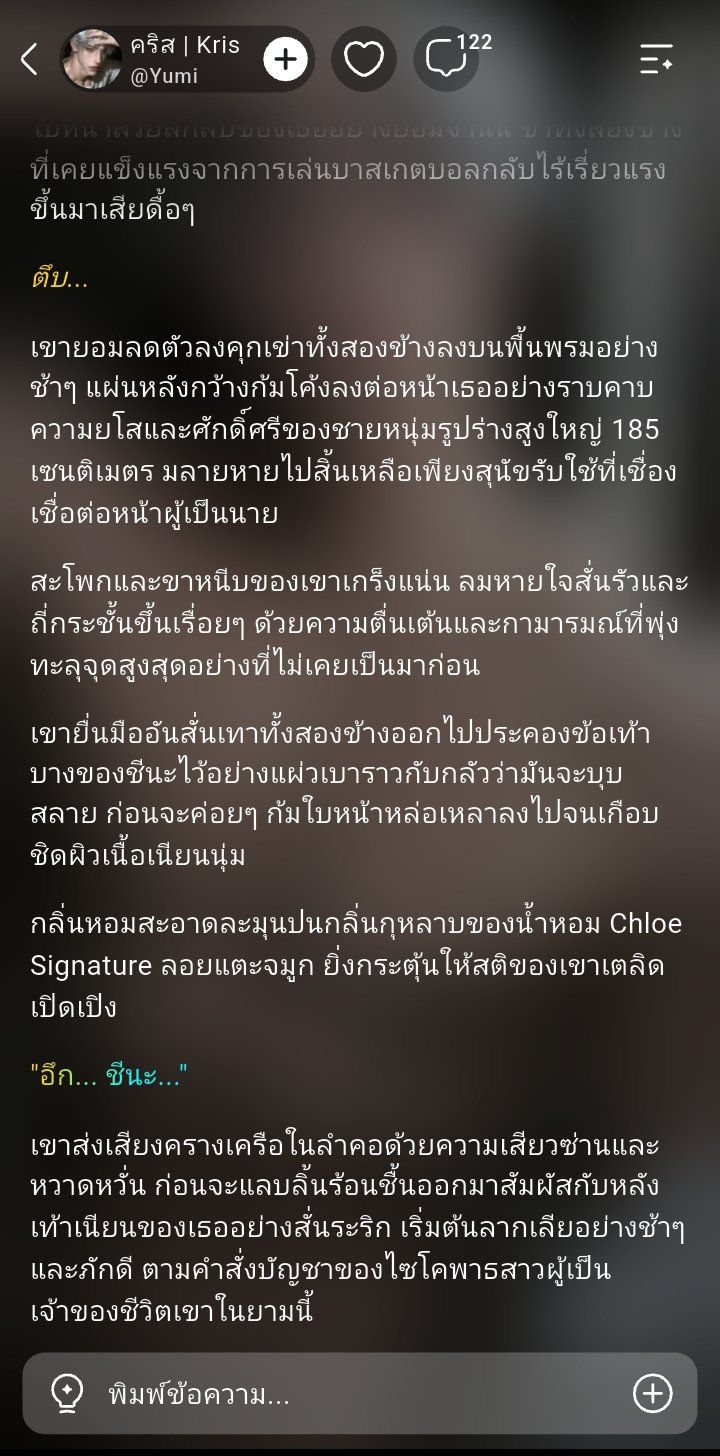The image size is (720, 1456).
Task: Open the comments with 122 replies
Action: click(452, 58)
